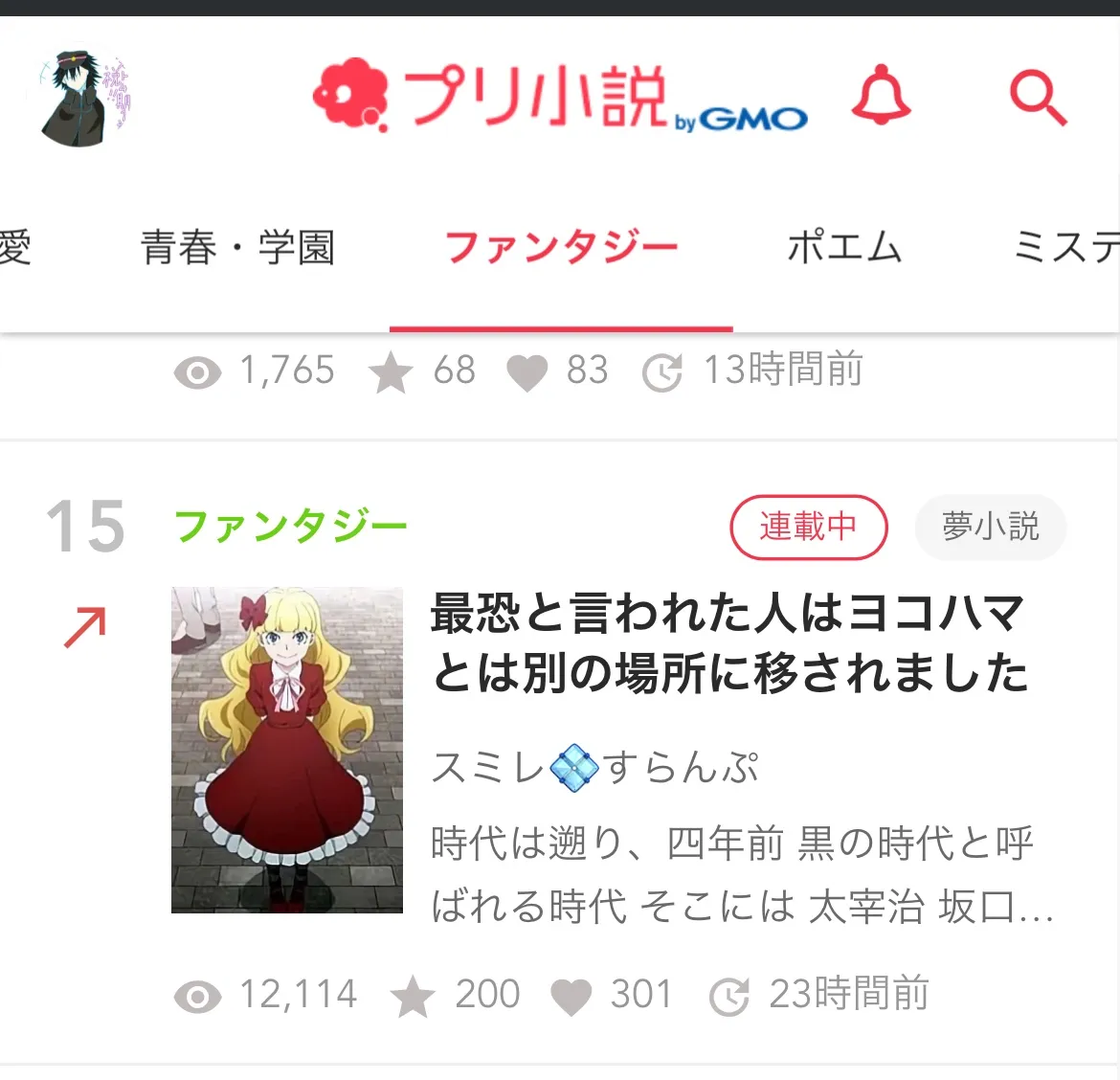View author スミレすらんぷ's profile

[x=595, y=767]
